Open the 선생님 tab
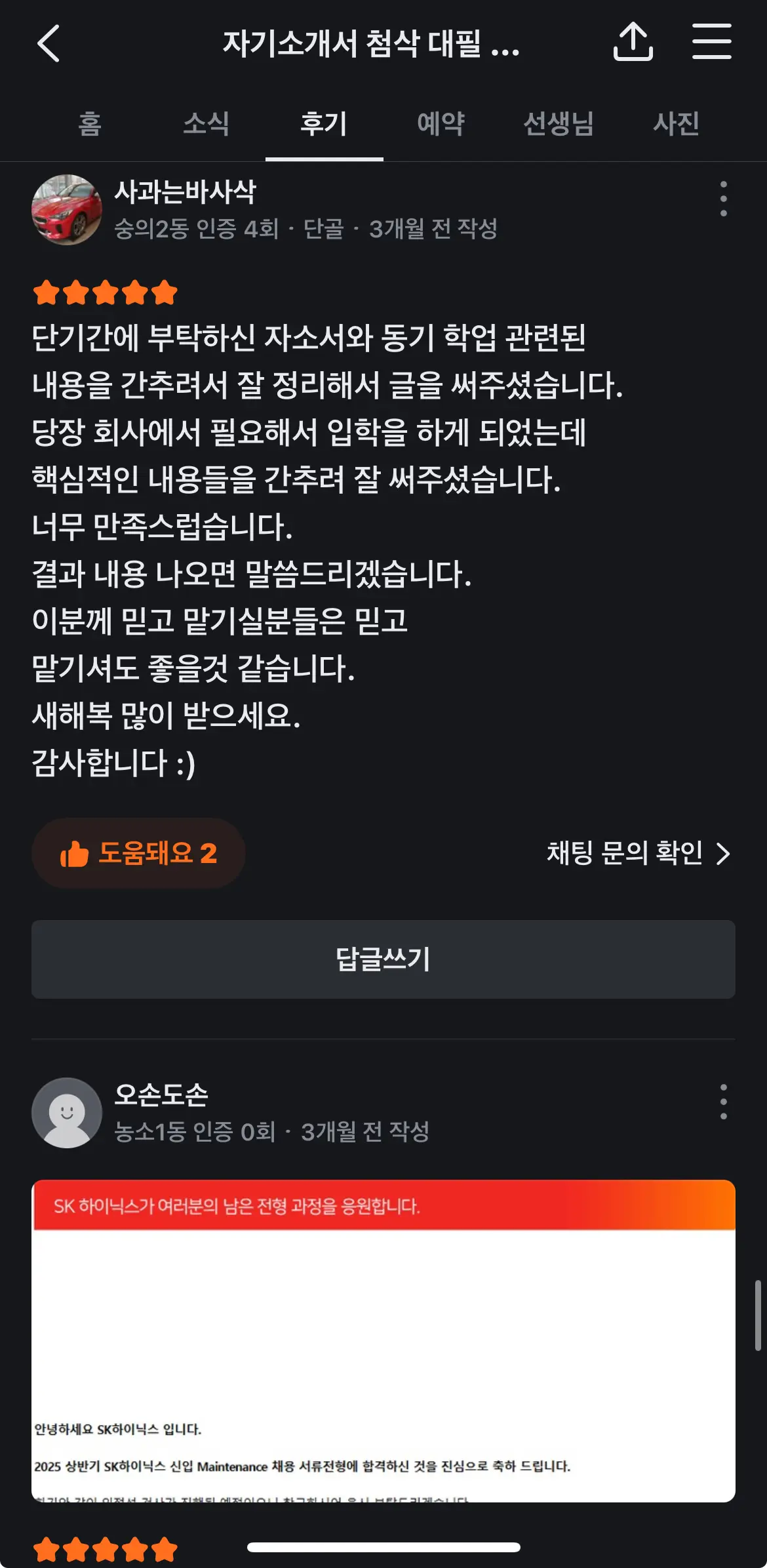 click(557, 125)
